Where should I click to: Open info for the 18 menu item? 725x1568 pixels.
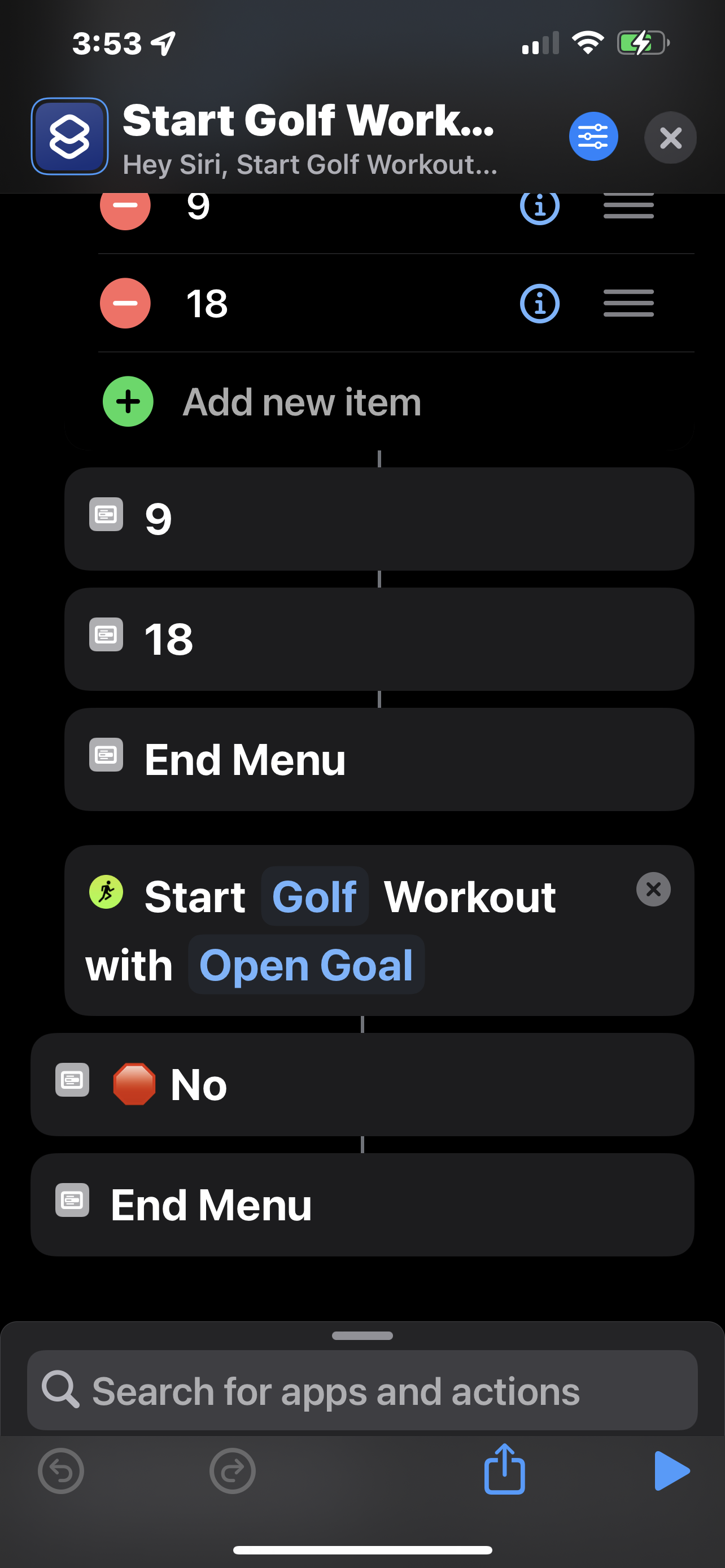(539, 303)
